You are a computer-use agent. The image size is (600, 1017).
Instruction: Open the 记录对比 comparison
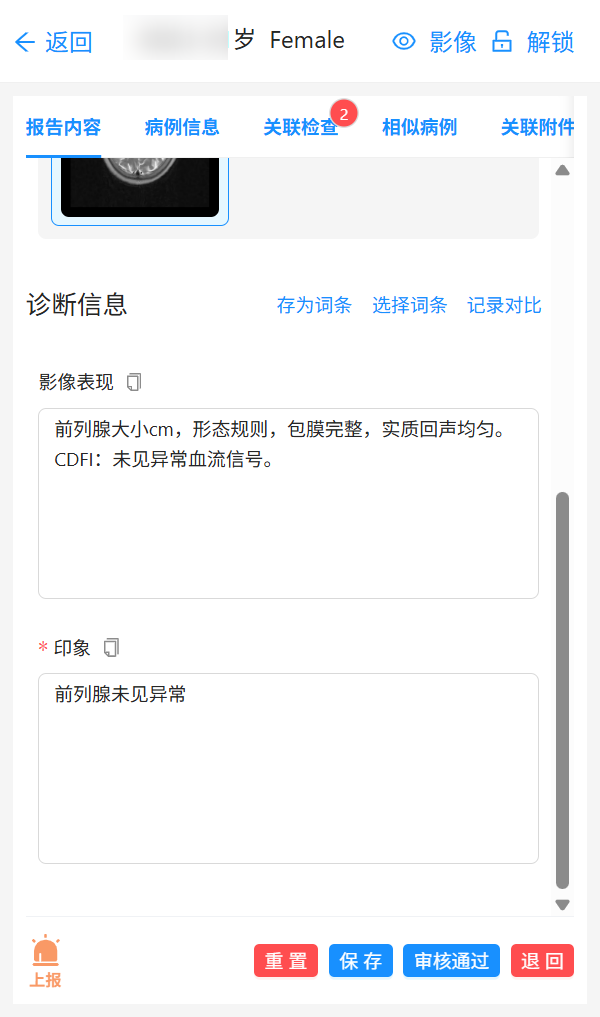click(x=504, y=306)
